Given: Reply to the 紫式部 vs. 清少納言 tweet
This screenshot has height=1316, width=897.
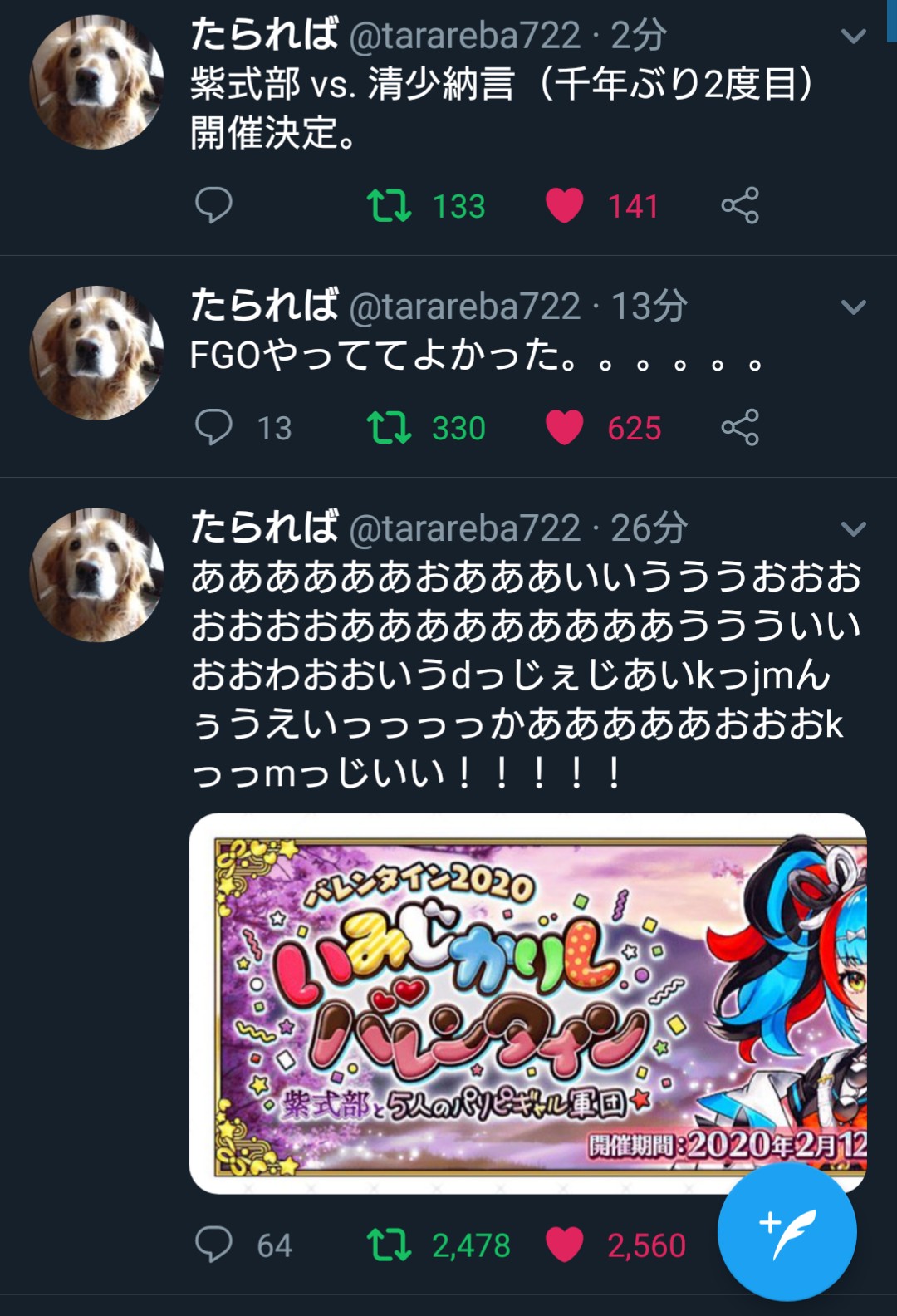Looking at the screenshot, I should [x=213, y=205].
